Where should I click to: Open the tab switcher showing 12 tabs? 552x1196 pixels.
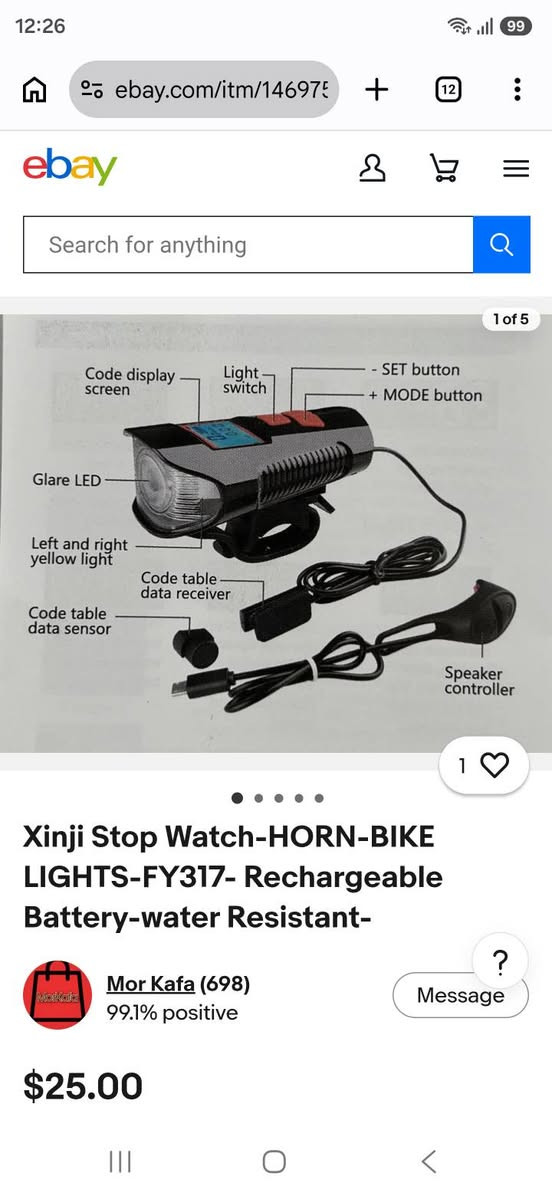[448, 90]
